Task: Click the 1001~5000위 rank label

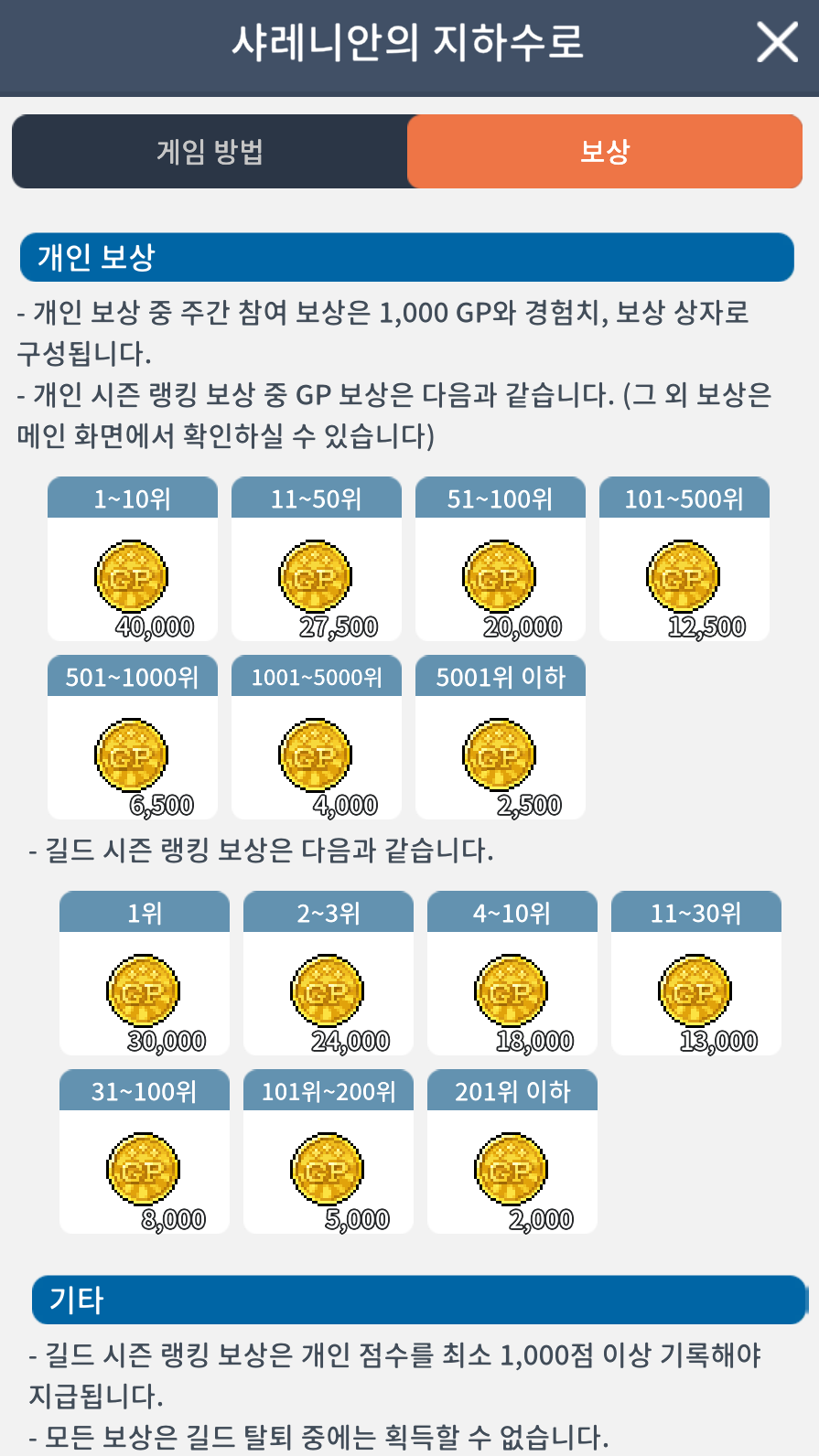Action: click(316, 675)
